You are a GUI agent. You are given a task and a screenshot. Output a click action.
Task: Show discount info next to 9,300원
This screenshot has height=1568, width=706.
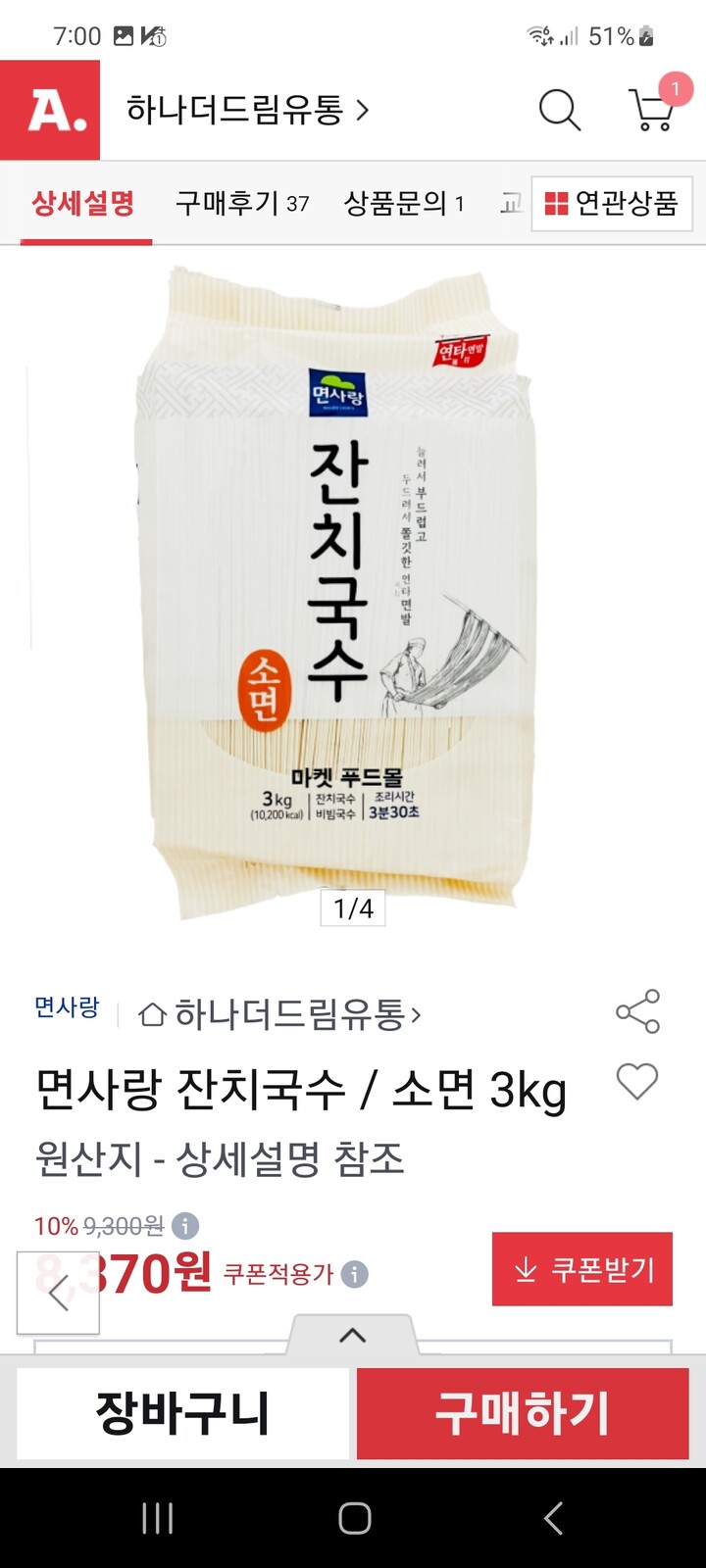[185, 1225]
